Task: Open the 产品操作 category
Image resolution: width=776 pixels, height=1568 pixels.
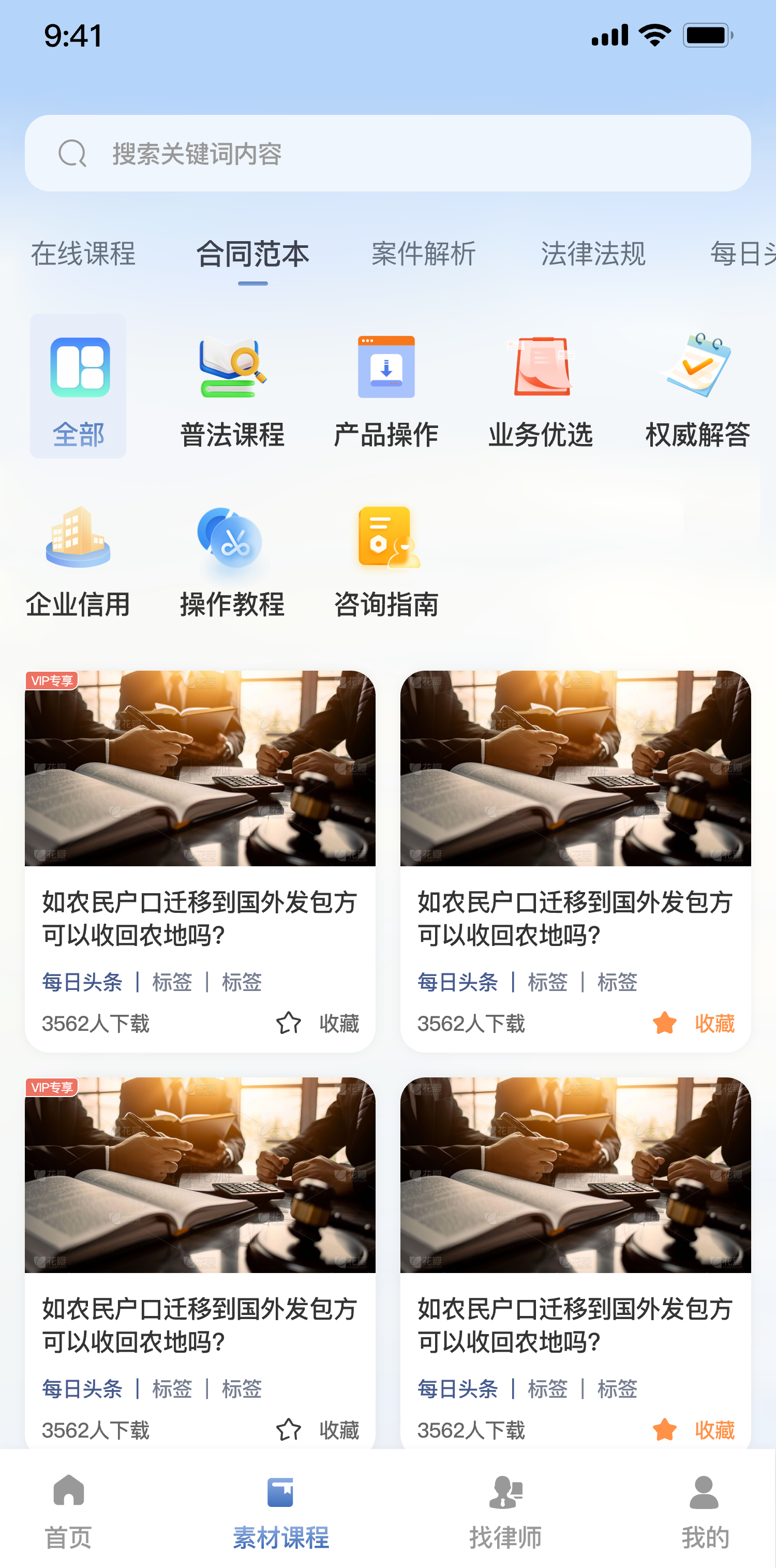Action: (386, 390)
